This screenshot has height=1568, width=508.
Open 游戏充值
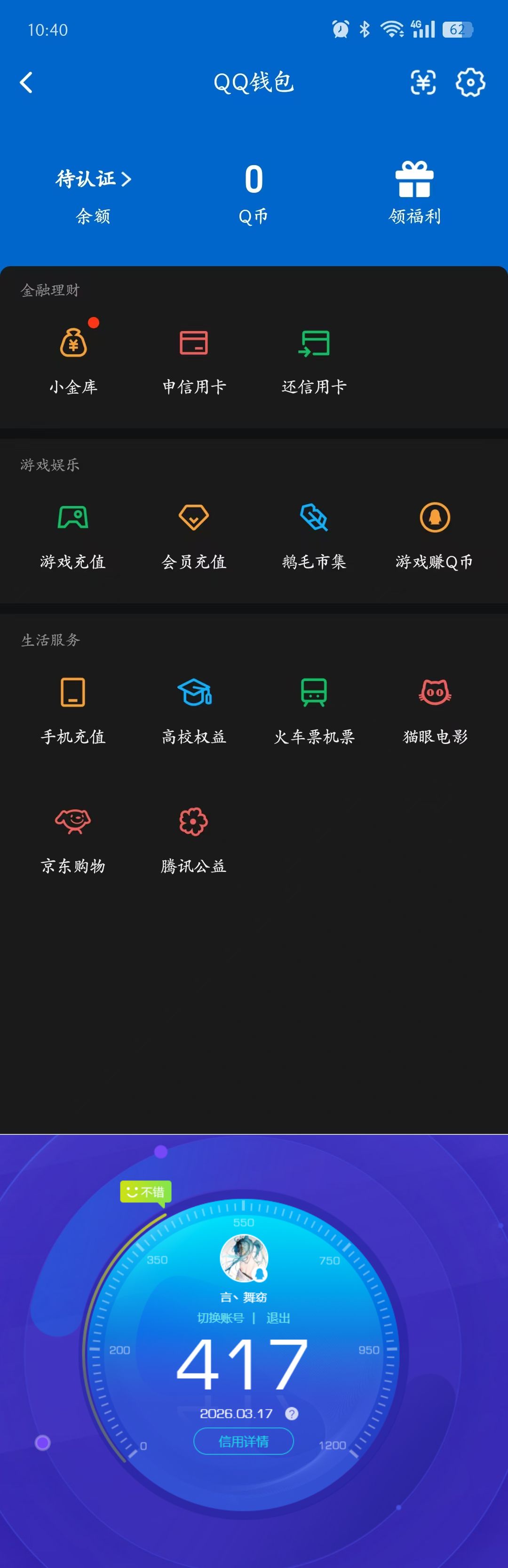[x=73, y=534]
